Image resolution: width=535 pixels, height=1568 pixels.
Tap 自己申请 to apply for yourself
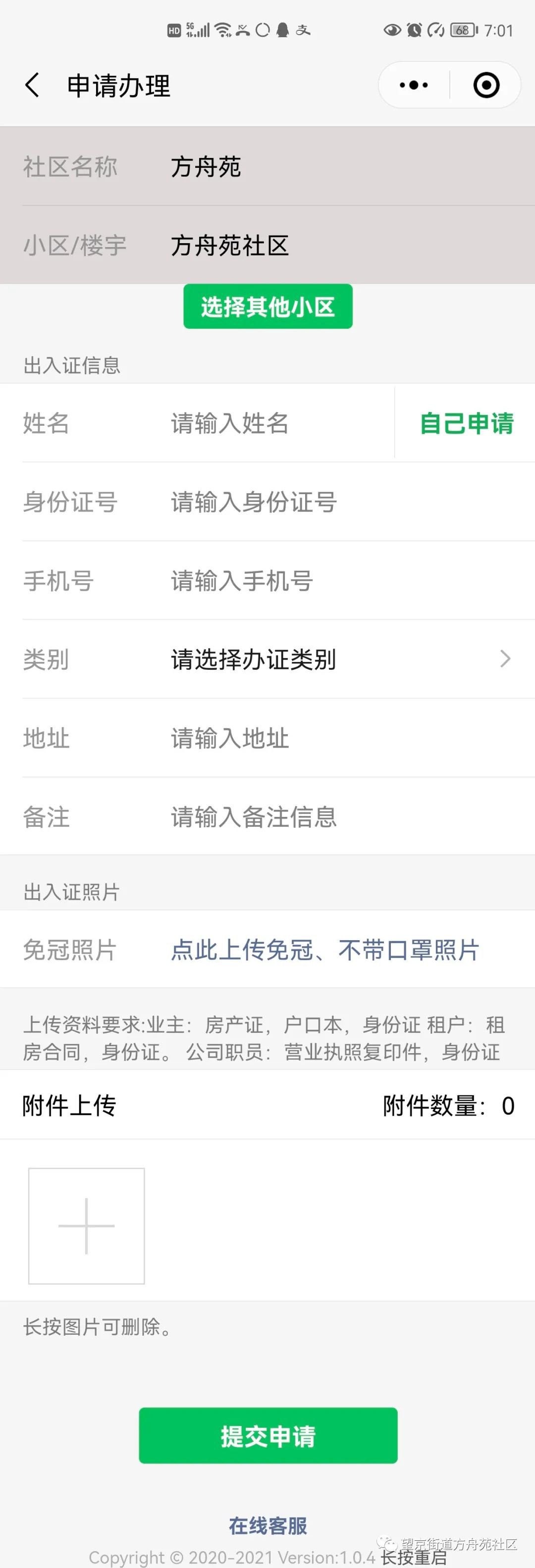coord(466,423)
